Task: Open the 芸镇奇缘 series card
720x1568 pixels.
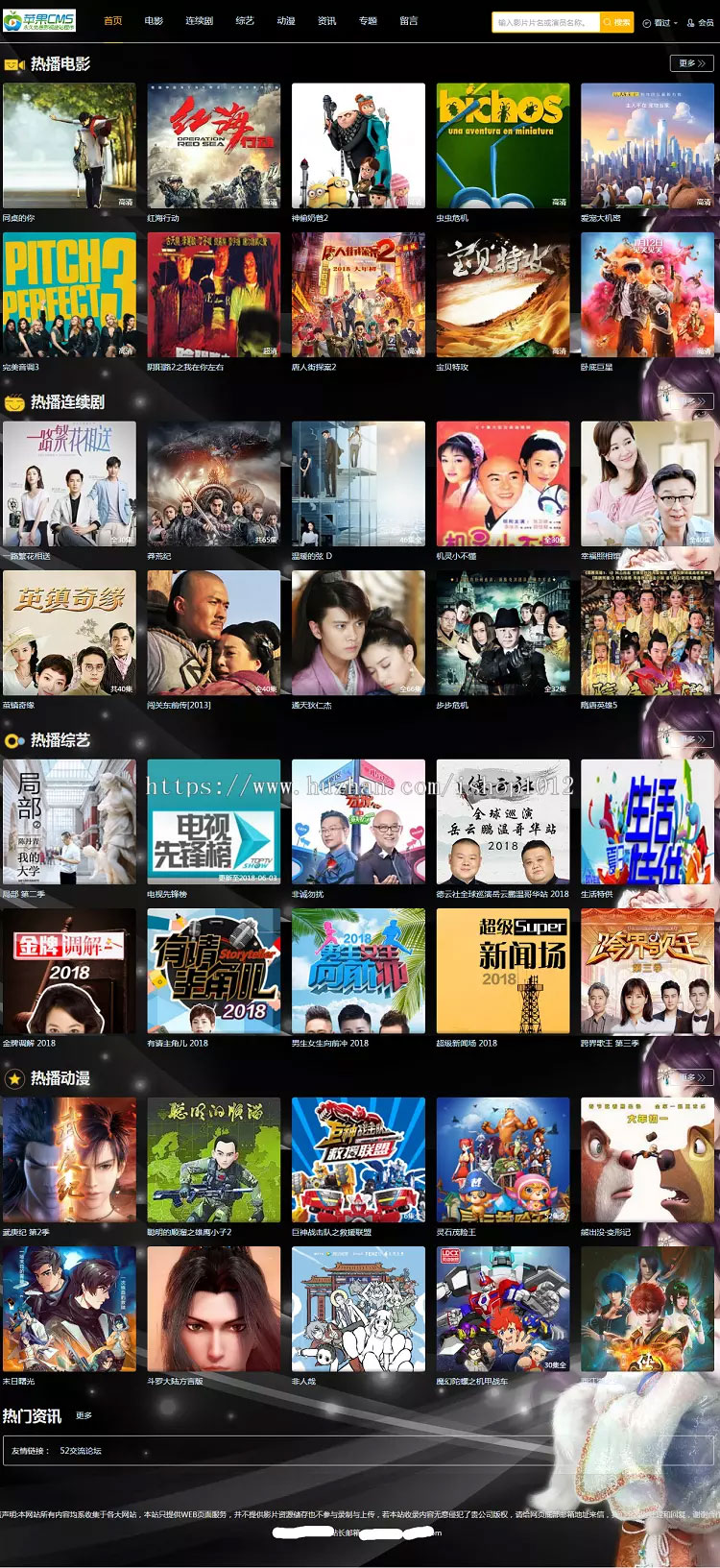Action: [69, 633]
